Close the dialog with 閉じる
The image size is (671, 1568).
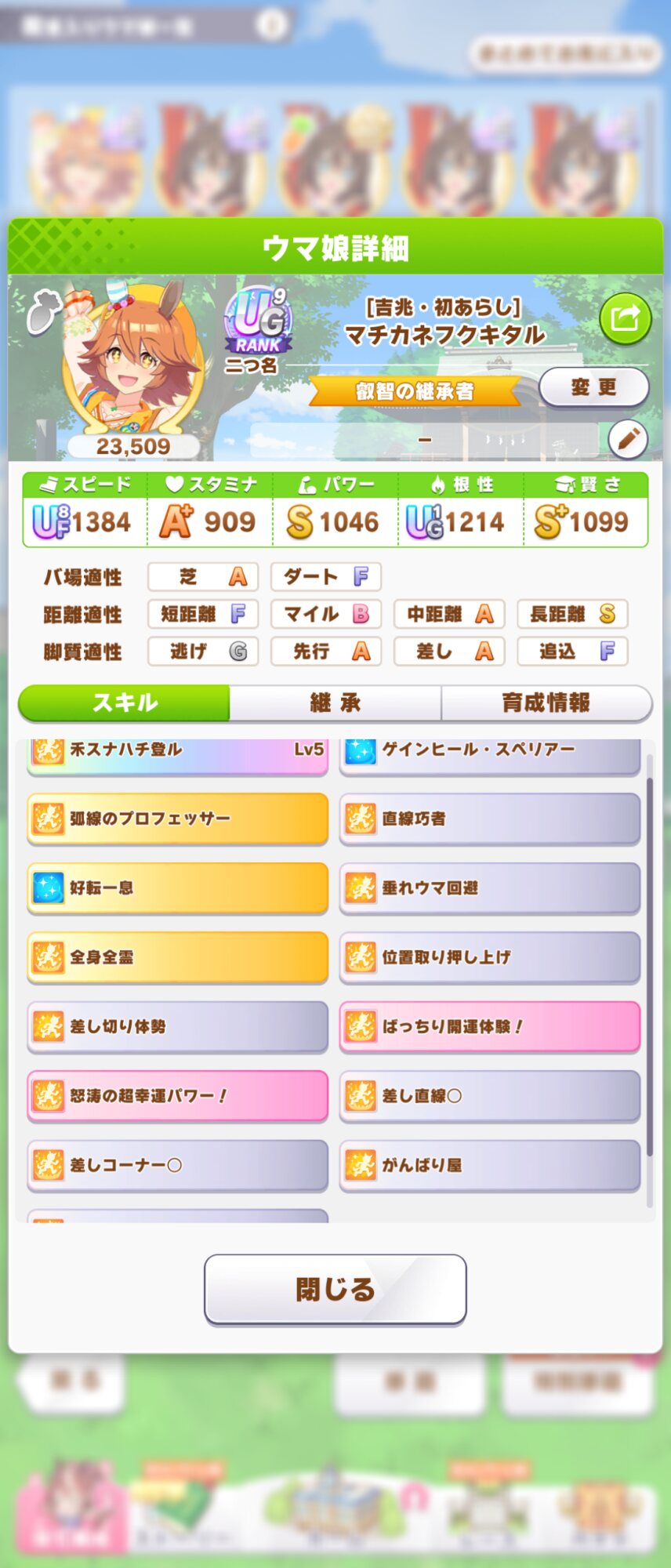335,1289
